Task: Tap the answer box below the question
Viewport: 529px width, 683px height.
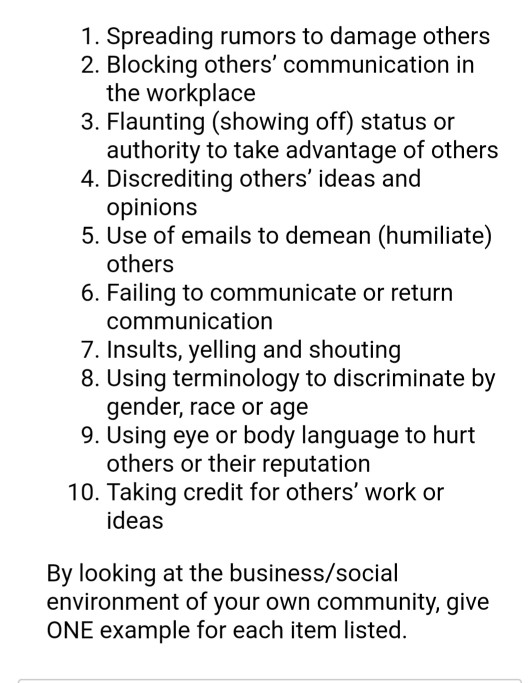Action: coord(270,680)
